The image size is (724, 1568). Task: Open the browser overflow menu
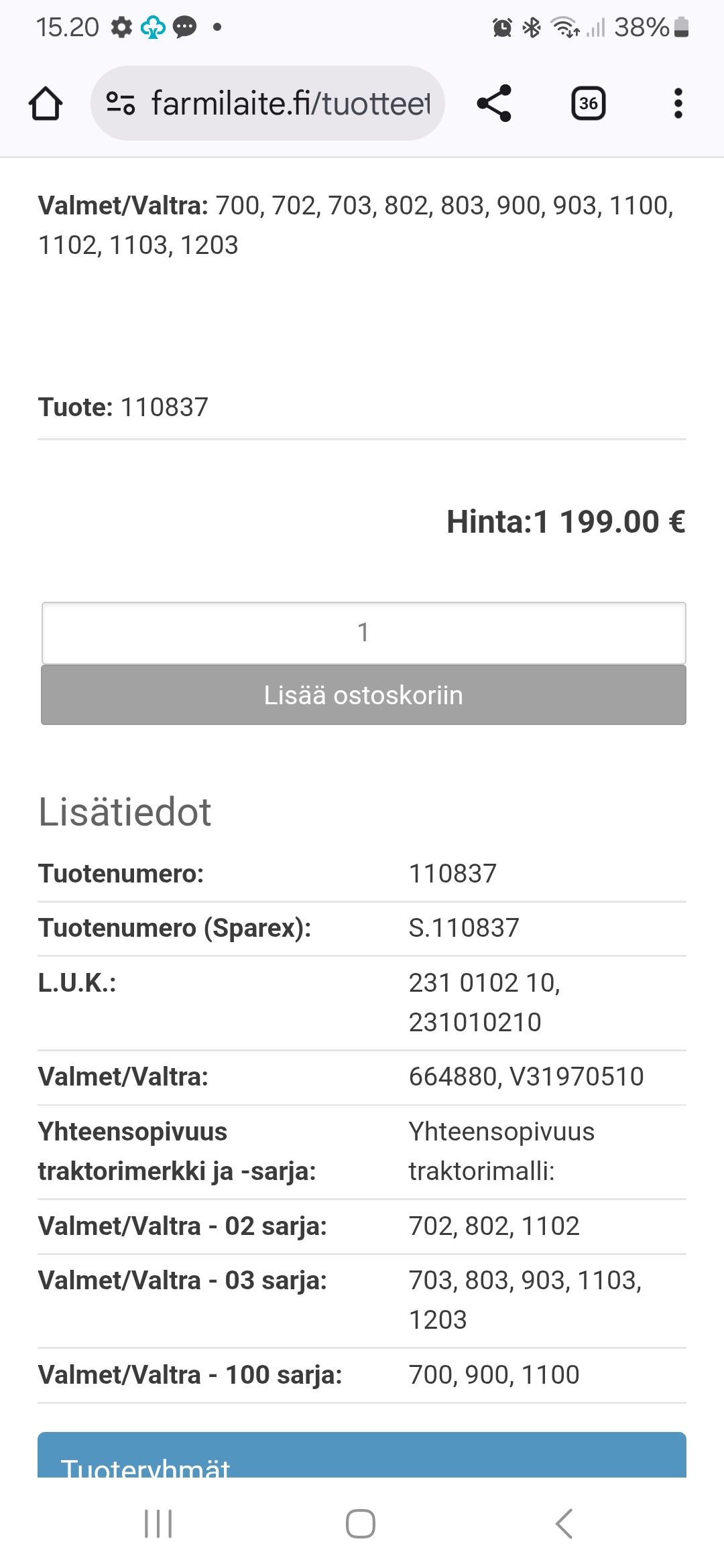coord(678,103)
